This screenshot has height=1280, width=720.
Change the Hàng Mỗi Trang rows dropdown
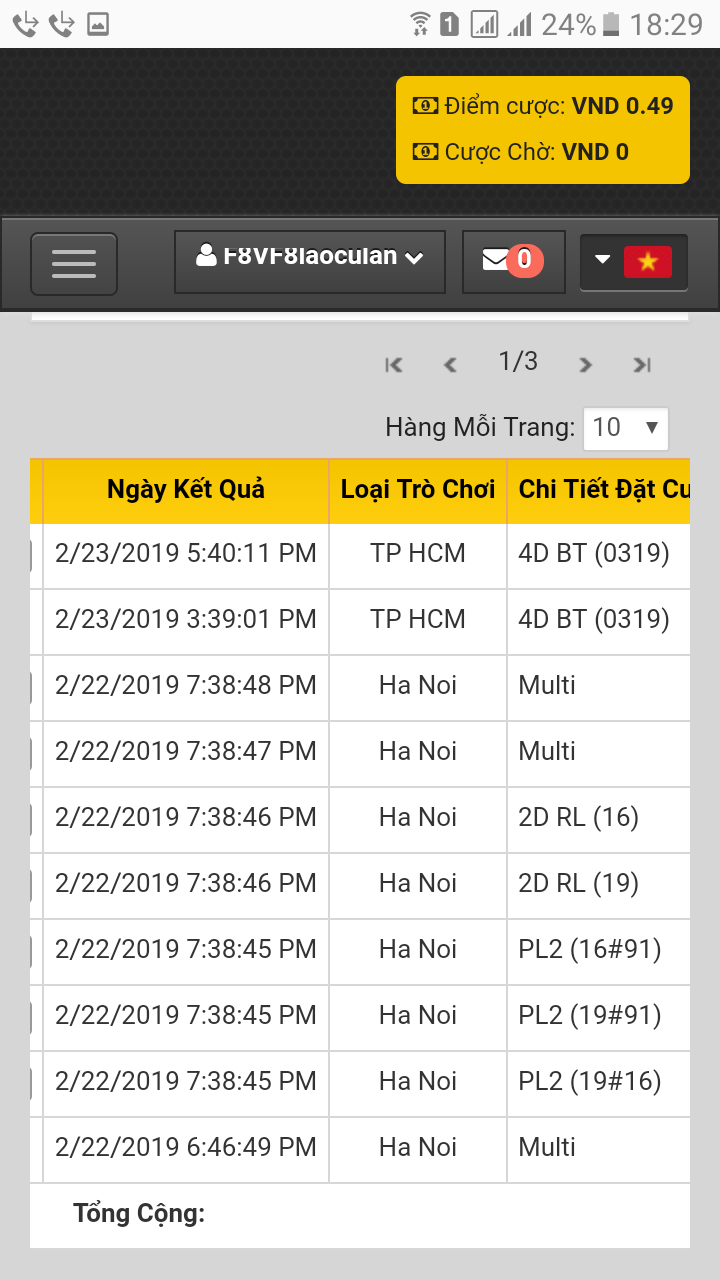(x=626, y=428)
